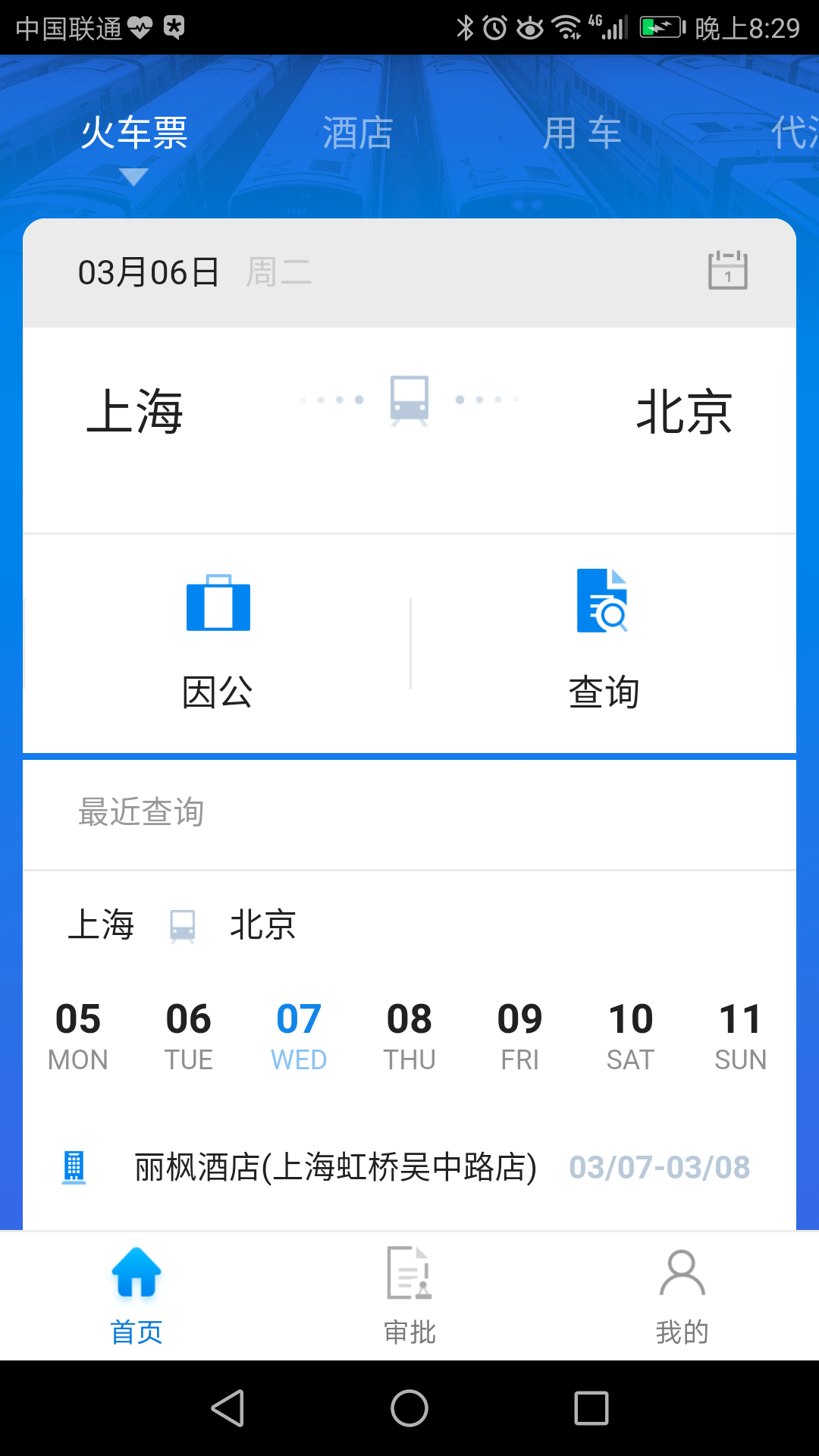The image size is (819, 1456).
Task: Select 10 SAT as travel date
Action: (630, 1033)
